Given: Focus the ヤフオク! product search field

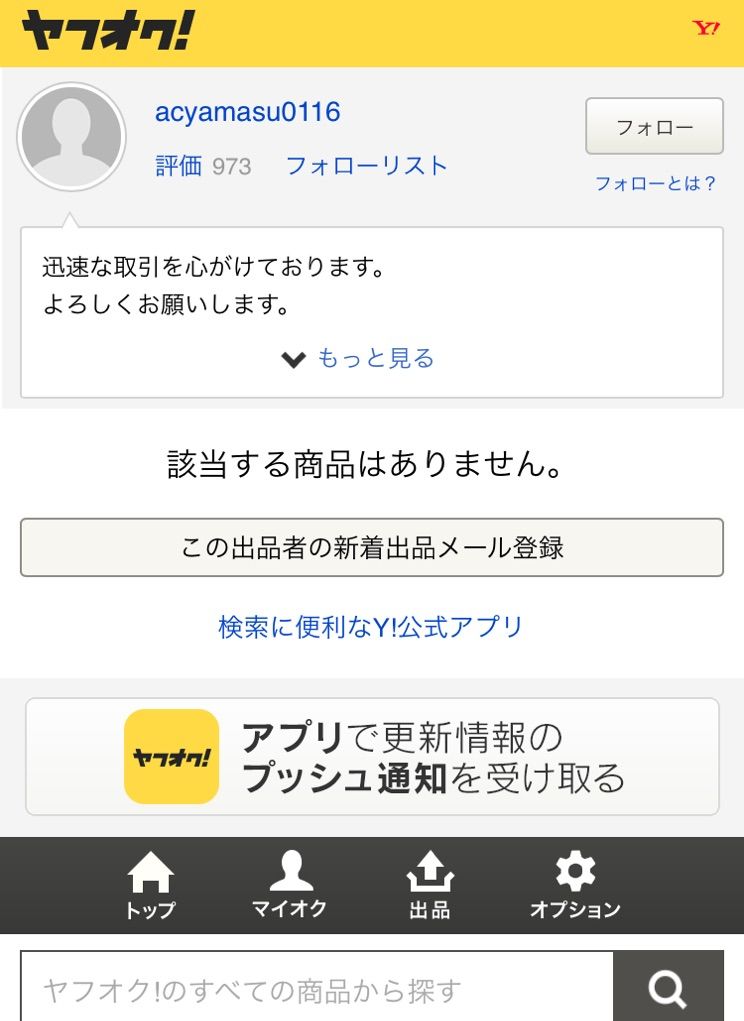Looking at the screenshot, I should (x=316, y=990).
